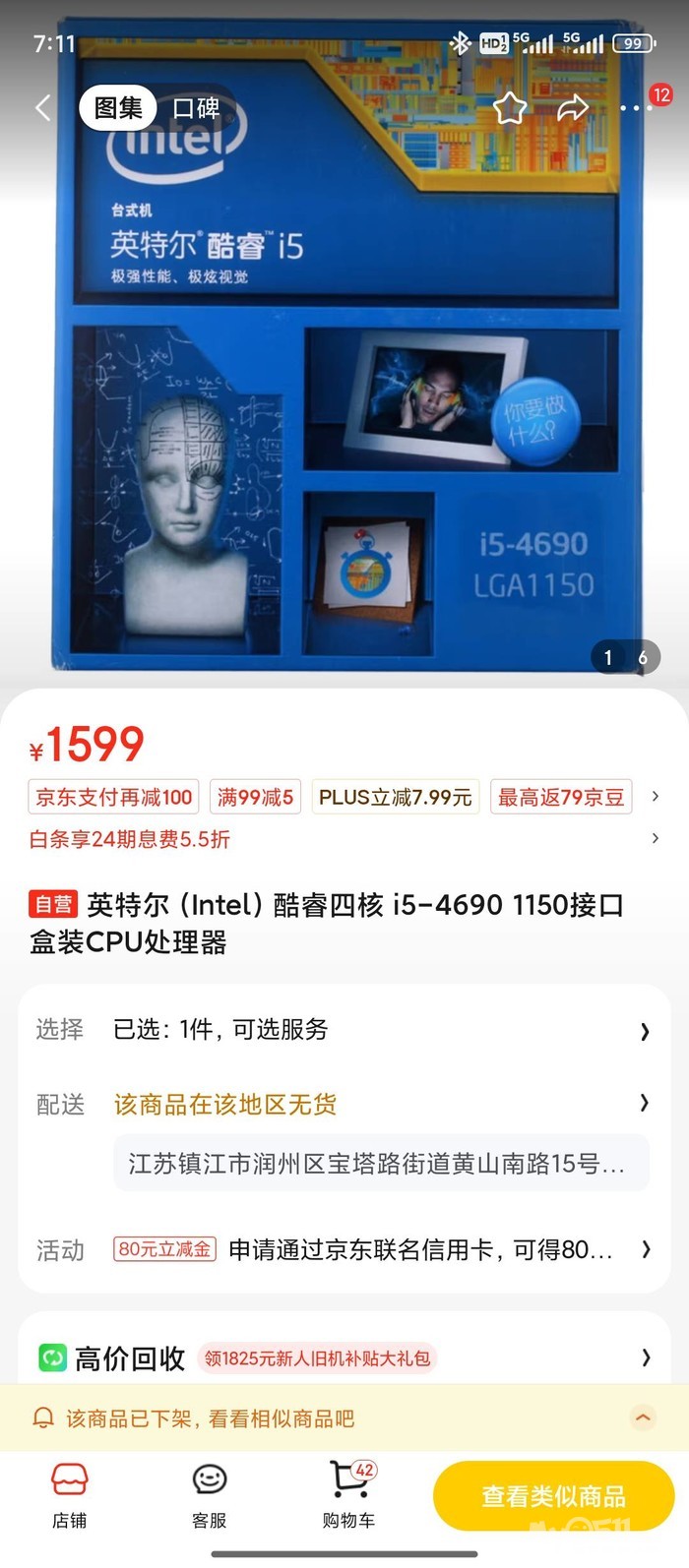Select the 图集 tab
Viewport: 689px width, 1568px height.
(x=118, y=108)
